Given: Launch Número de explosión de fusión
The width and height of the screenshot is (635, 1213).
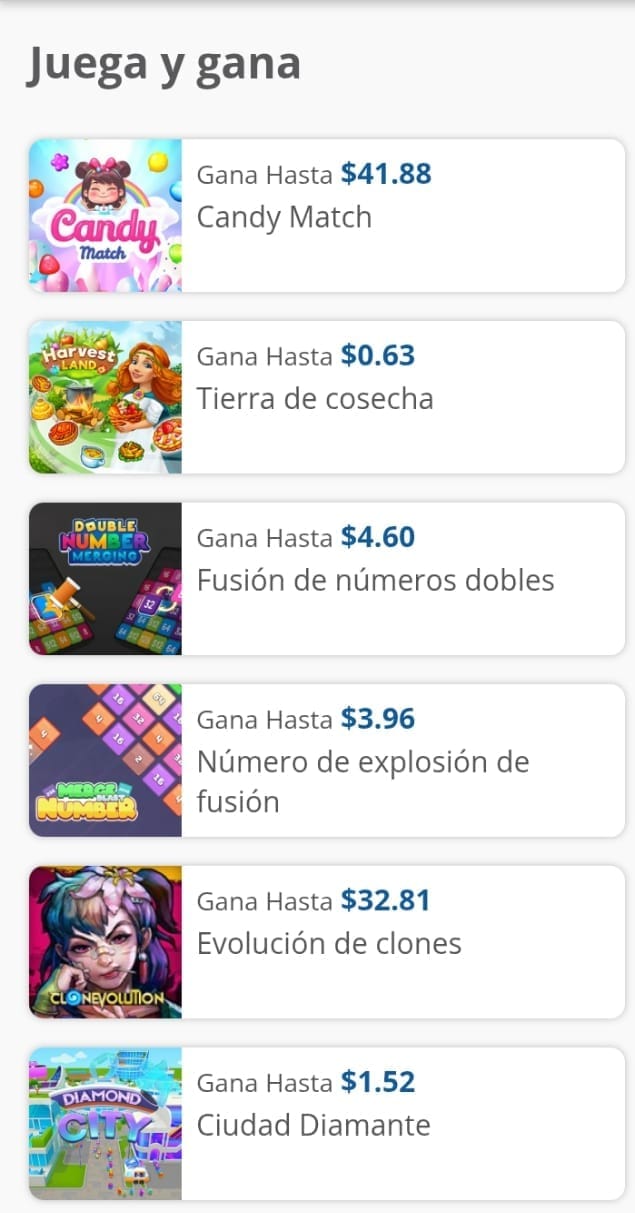Looking at the screenshot, I should 327,761.
